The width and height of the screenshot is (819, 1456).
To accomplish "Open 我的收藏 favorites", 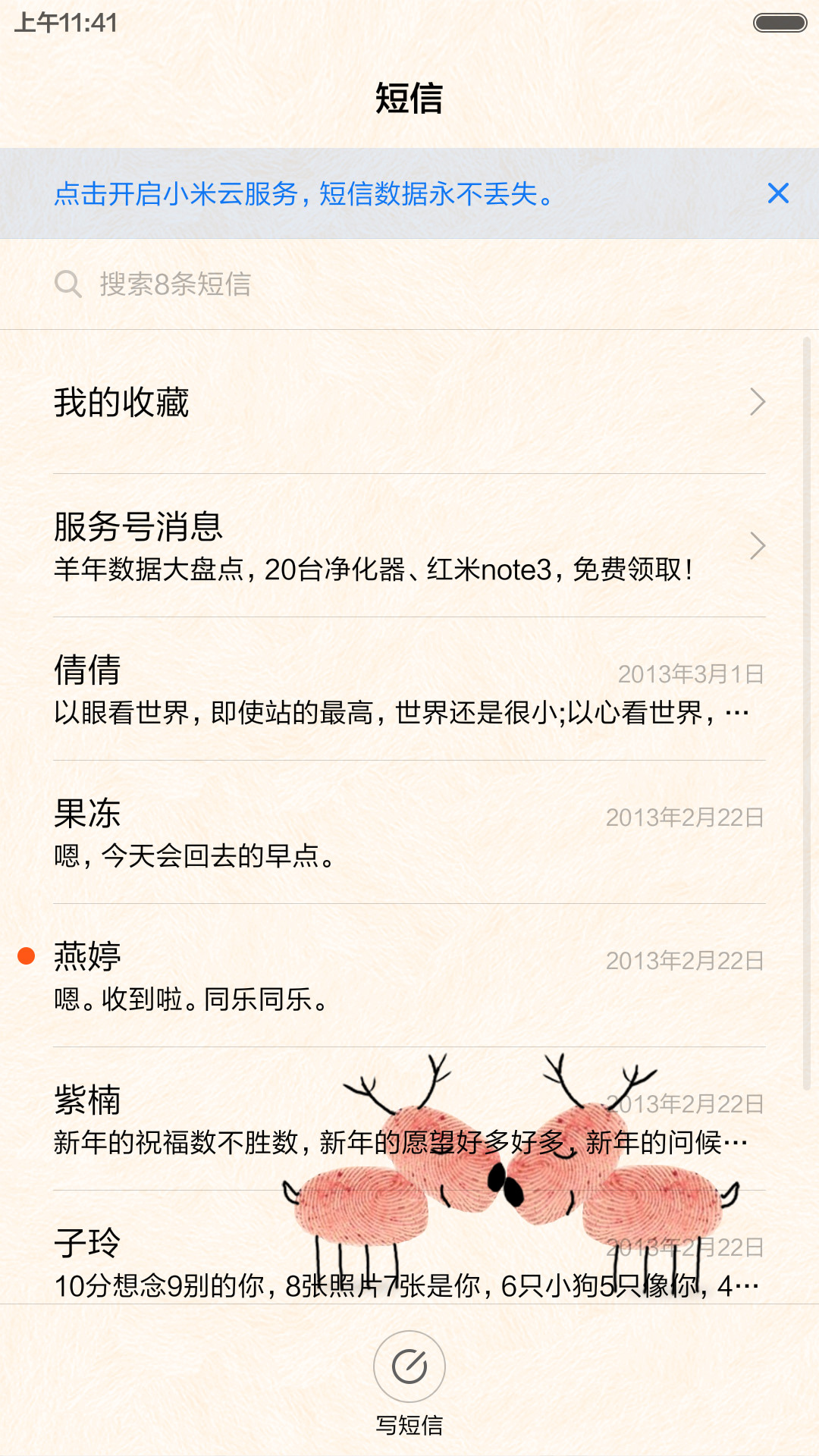I will pos(409,402).
